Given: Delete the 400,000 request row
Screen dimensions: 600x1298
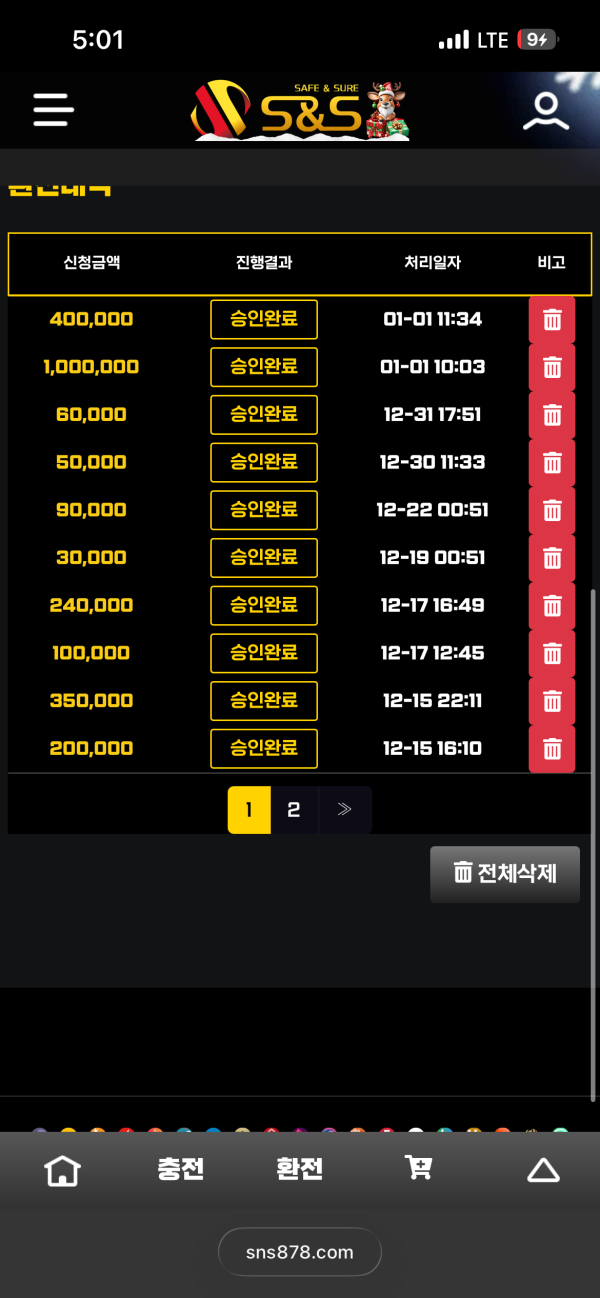Looking at the screenshot, I should (x=551, y=320).
